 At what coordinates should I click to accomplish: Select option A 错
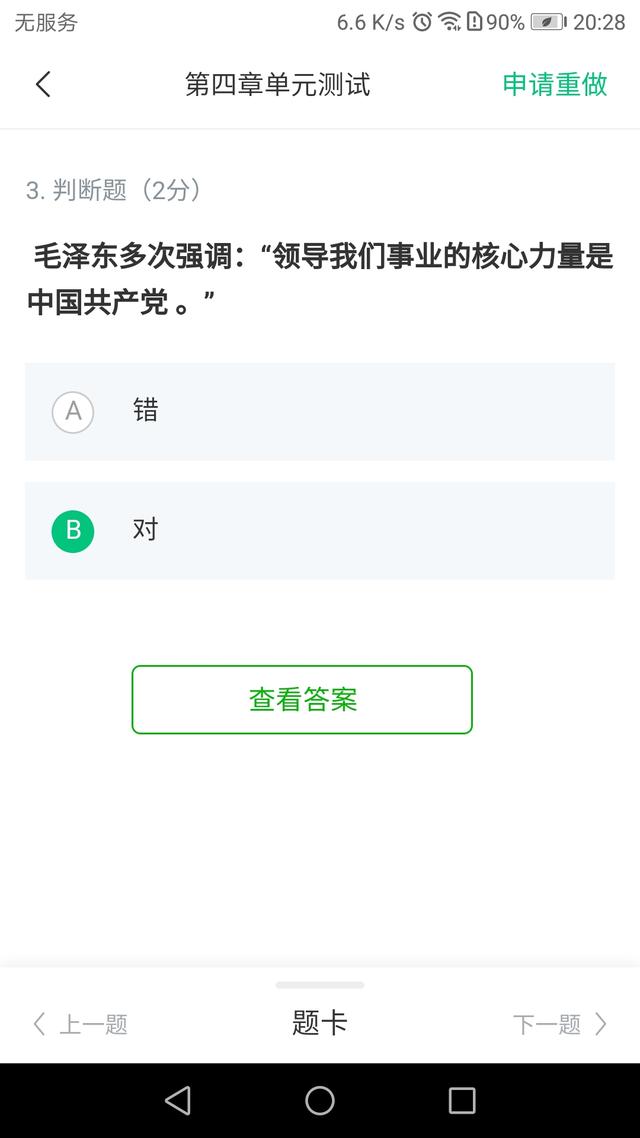(320, 412)
